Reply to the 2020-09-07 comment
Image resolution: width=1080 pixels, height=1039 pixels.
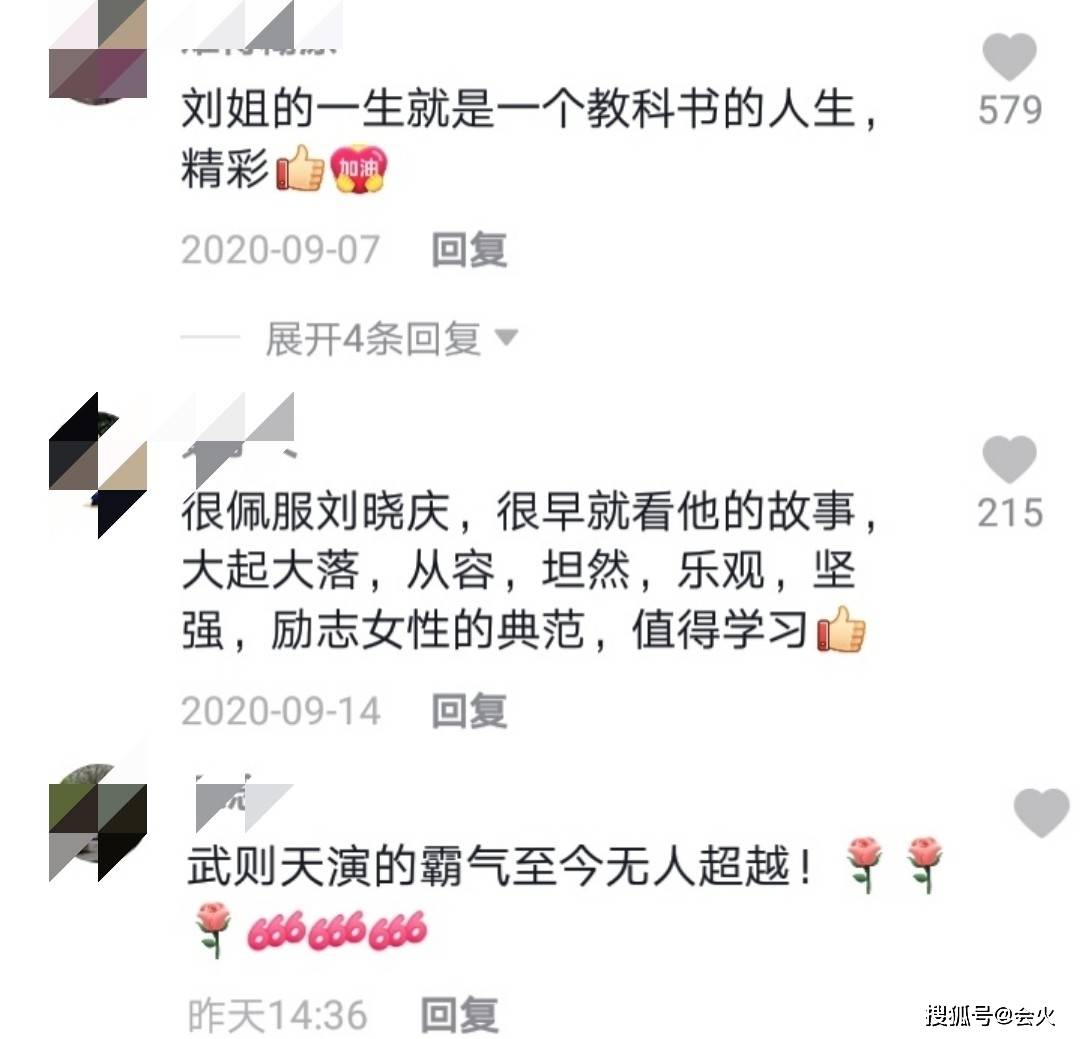coord(469,249)
